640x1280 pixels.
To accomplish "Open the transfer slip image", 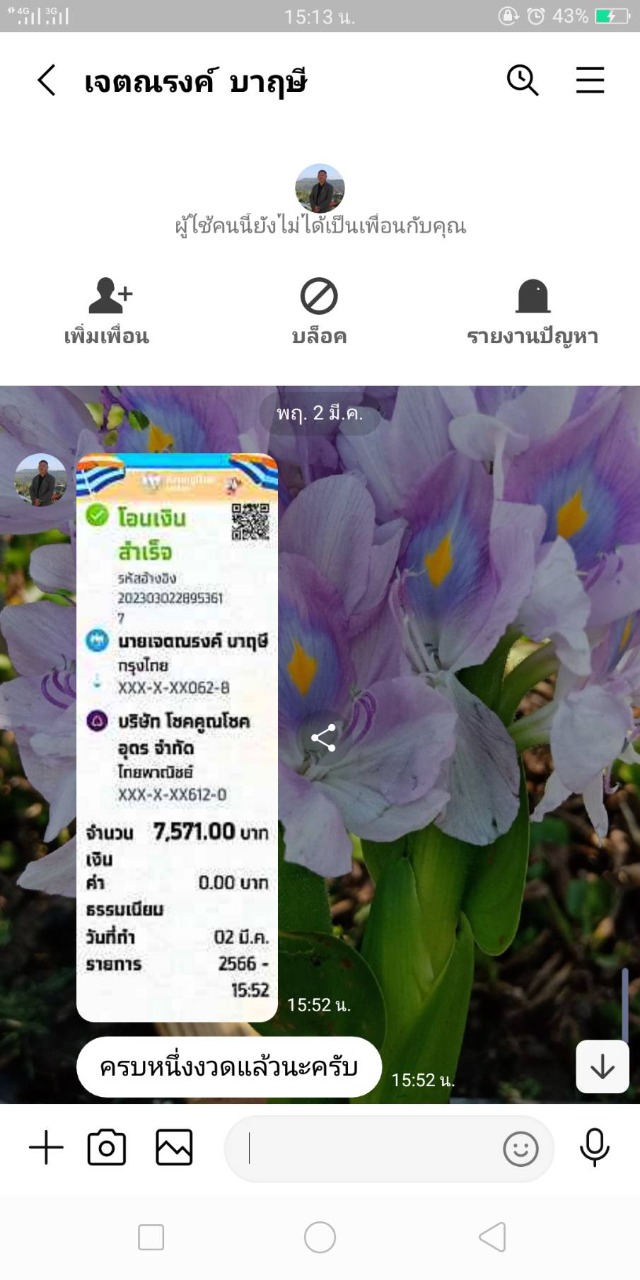I will click(x=177, y=737).
